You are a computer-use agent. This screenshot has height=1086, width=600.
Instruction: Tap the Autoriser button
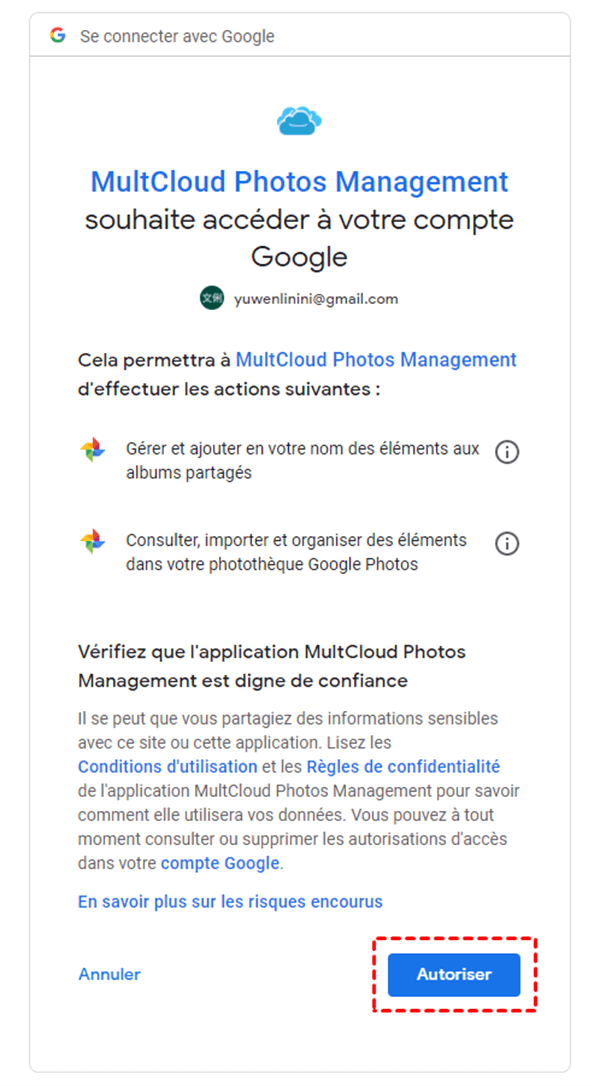(x=454, y=974)
